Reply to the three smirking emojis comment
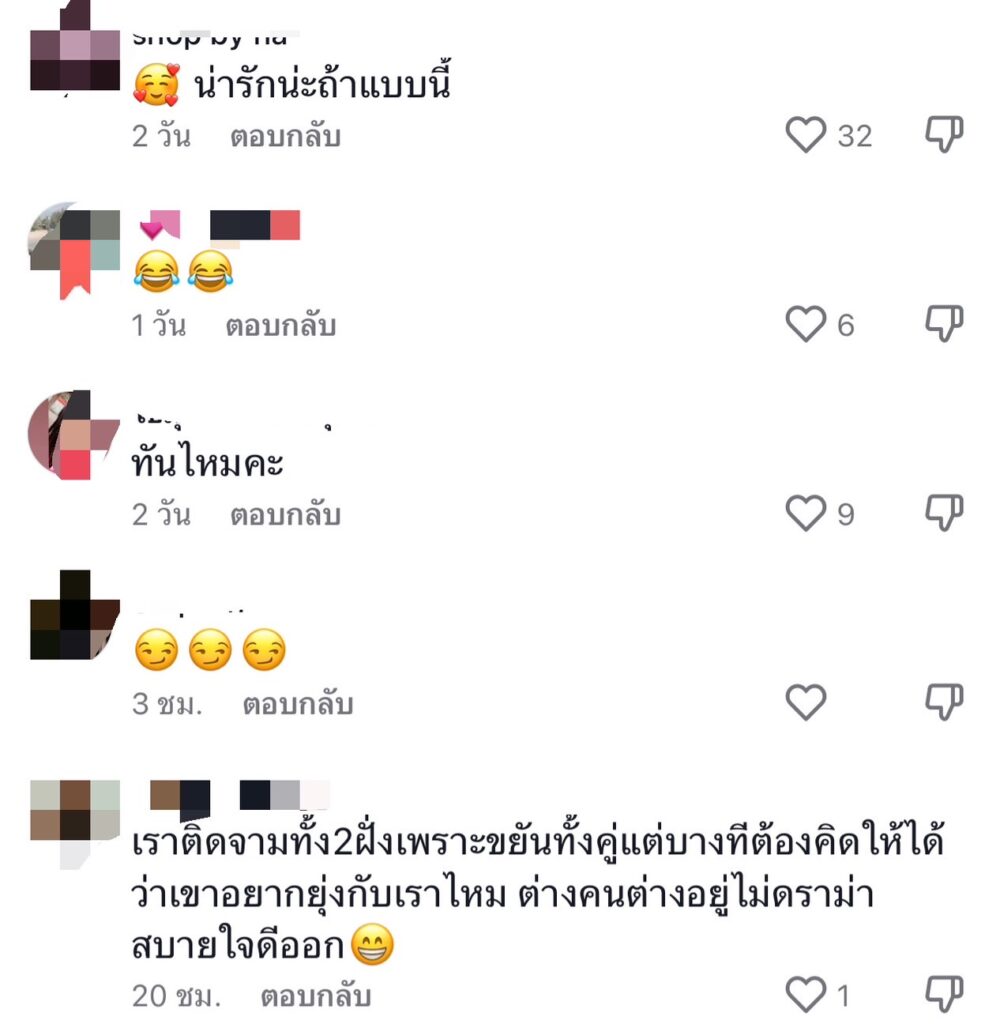1000x1024 pixels. tap(297, 705)
